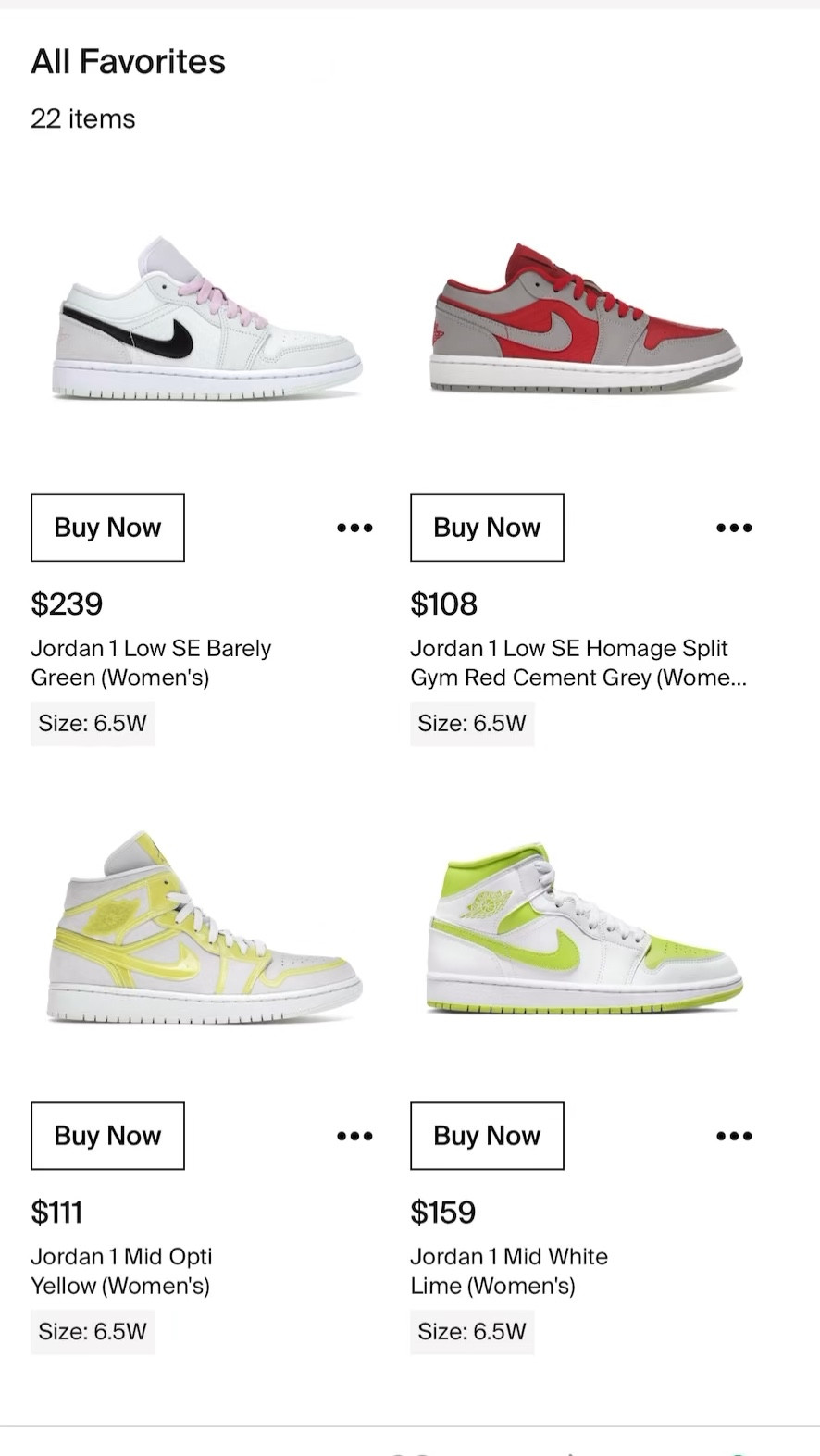Click Buy Now for Jordan 1 Low SE Barely Green
Viewport: 820px width, 1456px height.
coord(107,528)
